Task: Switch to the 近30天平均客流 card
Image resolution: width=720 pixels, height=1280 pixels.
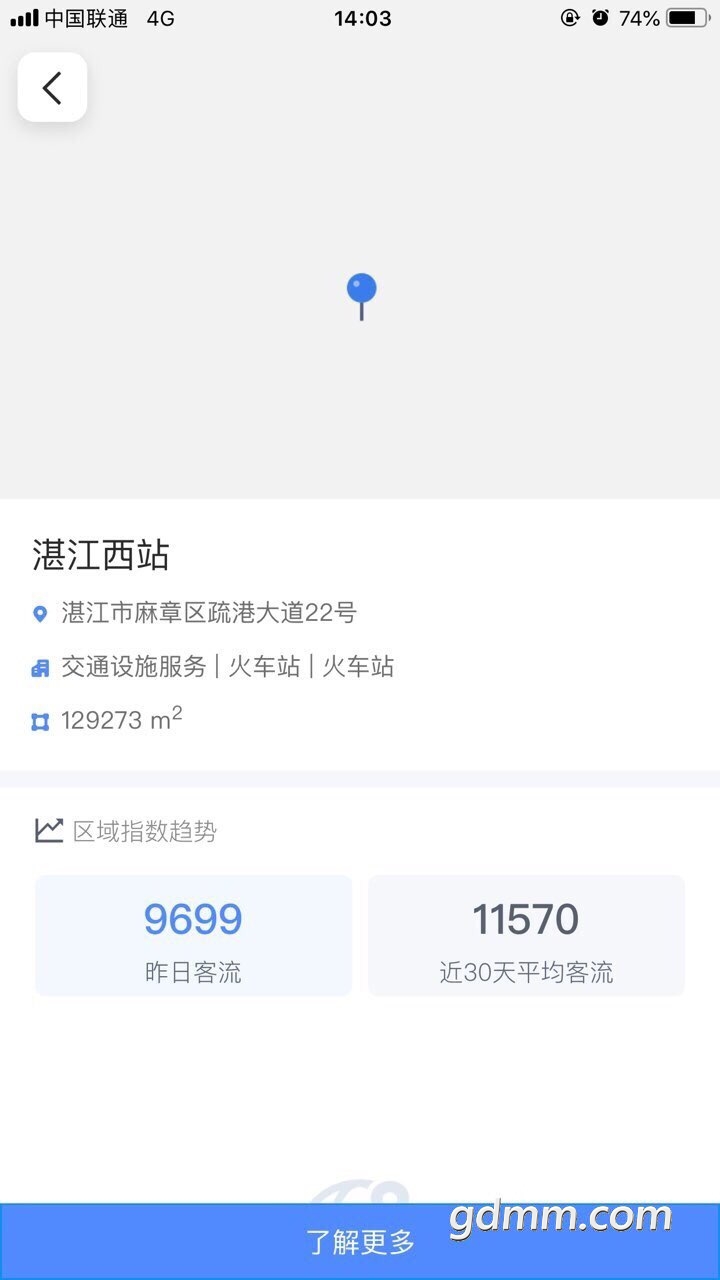Action: tap(526, 936)
